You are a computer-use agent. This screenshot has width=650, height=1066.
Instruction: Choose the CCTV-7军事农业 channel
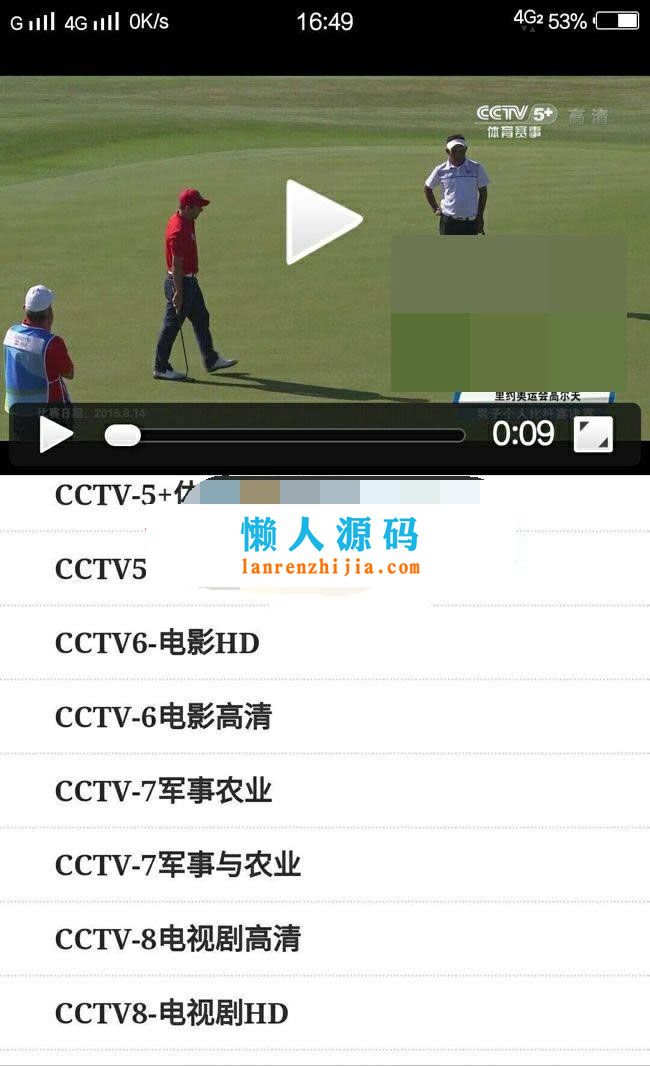coord(163,791)
